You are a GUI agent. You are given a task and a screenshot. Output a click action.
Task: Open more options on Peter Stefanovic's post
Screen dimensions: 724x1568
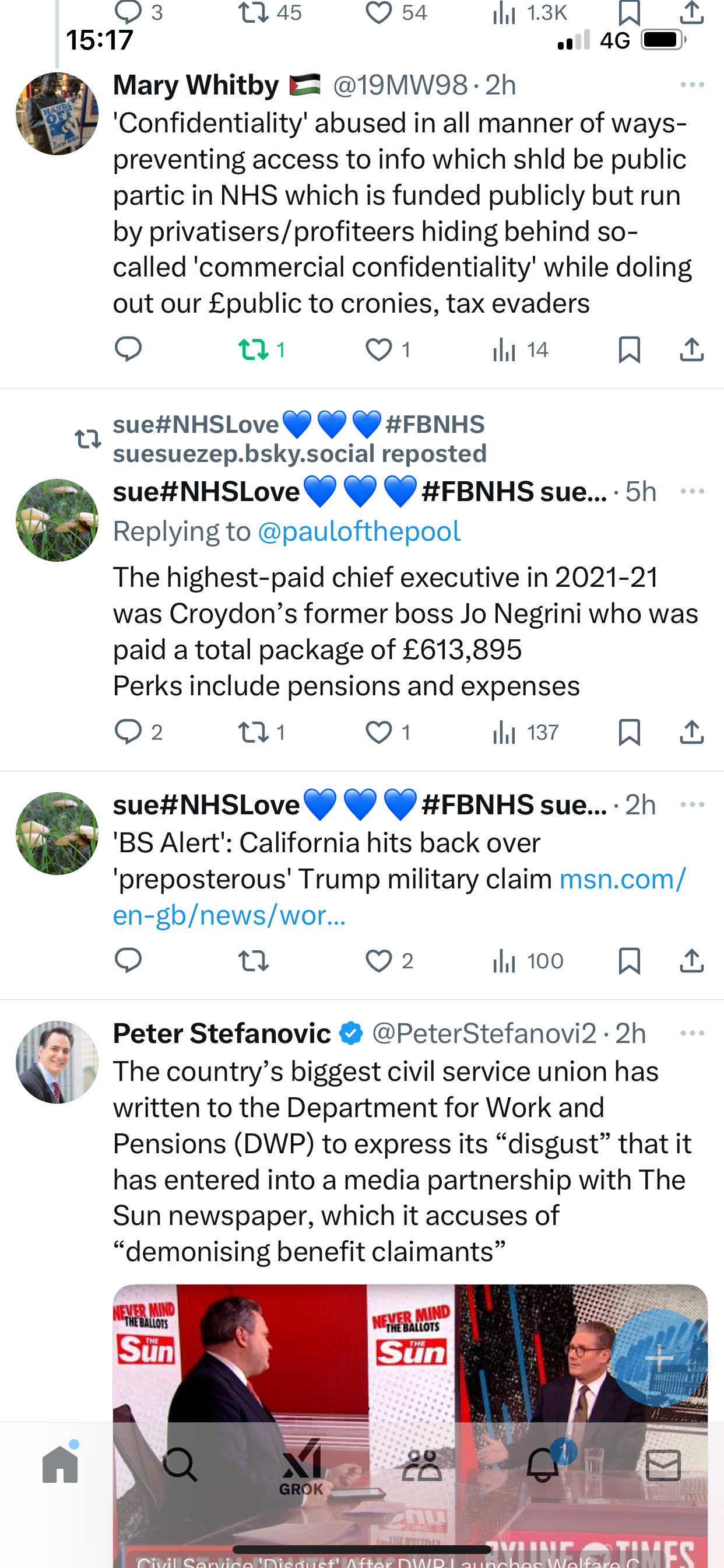693,1034
